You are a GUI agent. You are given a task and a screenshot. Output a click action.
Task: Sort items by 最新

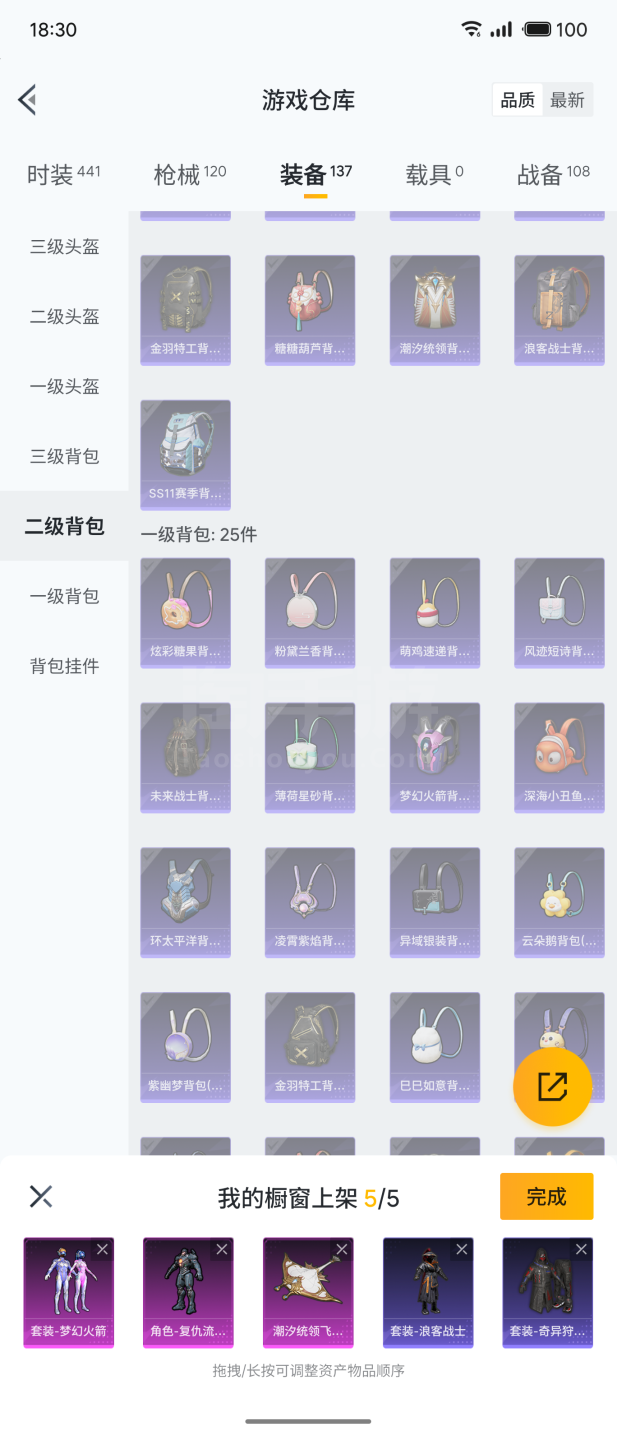coord(567,100)
